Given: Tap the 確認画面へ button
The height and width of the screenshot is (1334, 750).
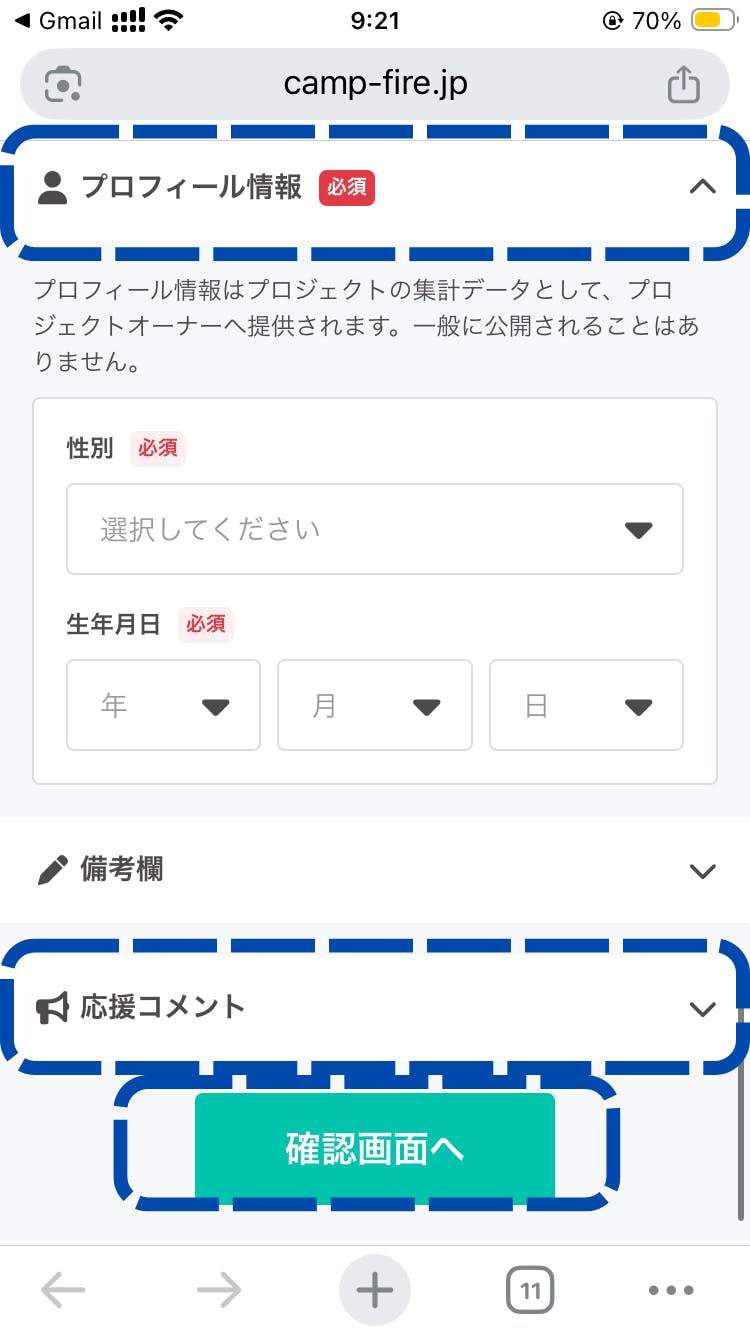Looking at the screenshot, I should pos(375,1148).
